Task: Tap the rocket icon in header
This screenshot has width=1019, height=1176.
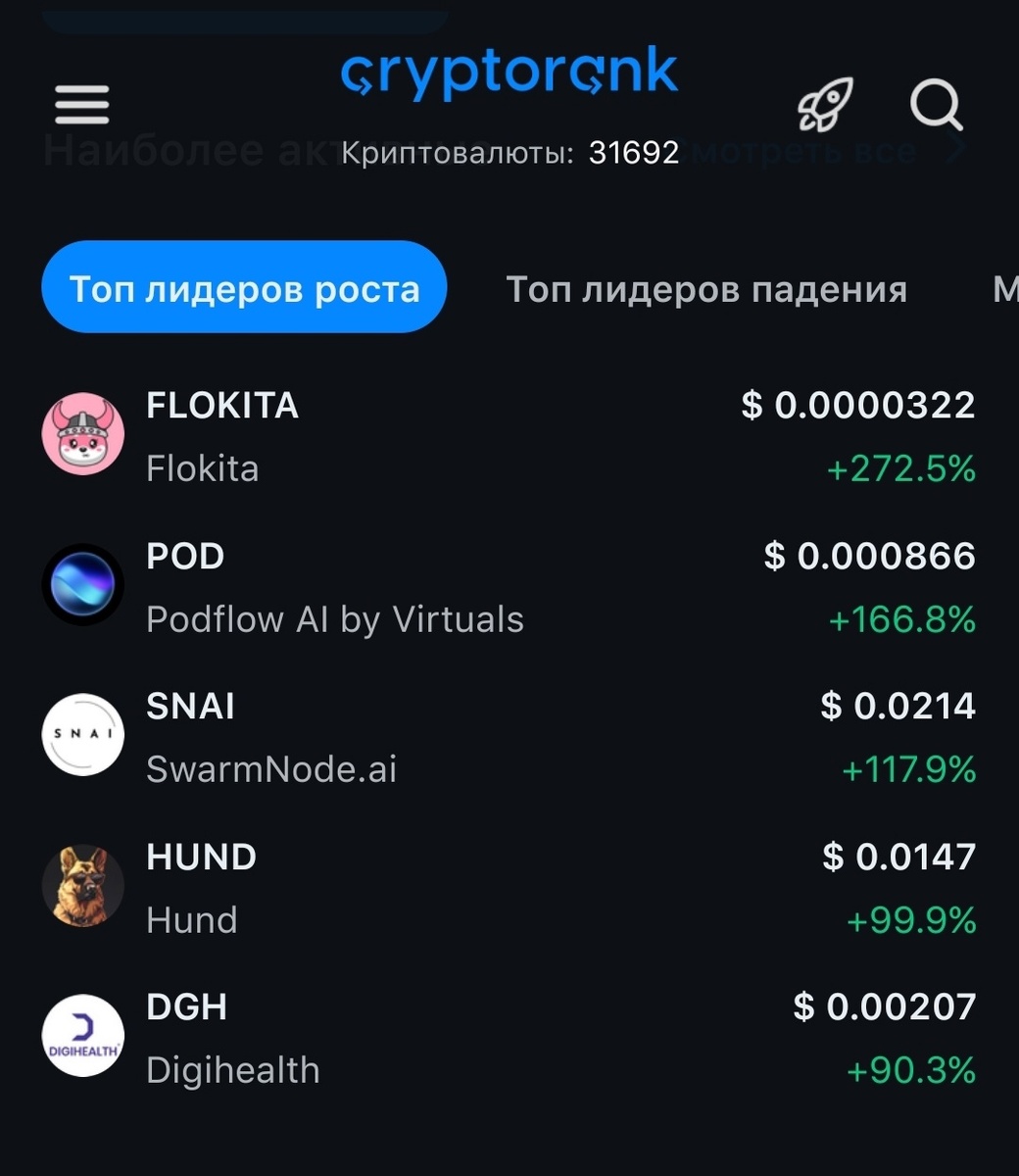Action: (x=824, y=105)
